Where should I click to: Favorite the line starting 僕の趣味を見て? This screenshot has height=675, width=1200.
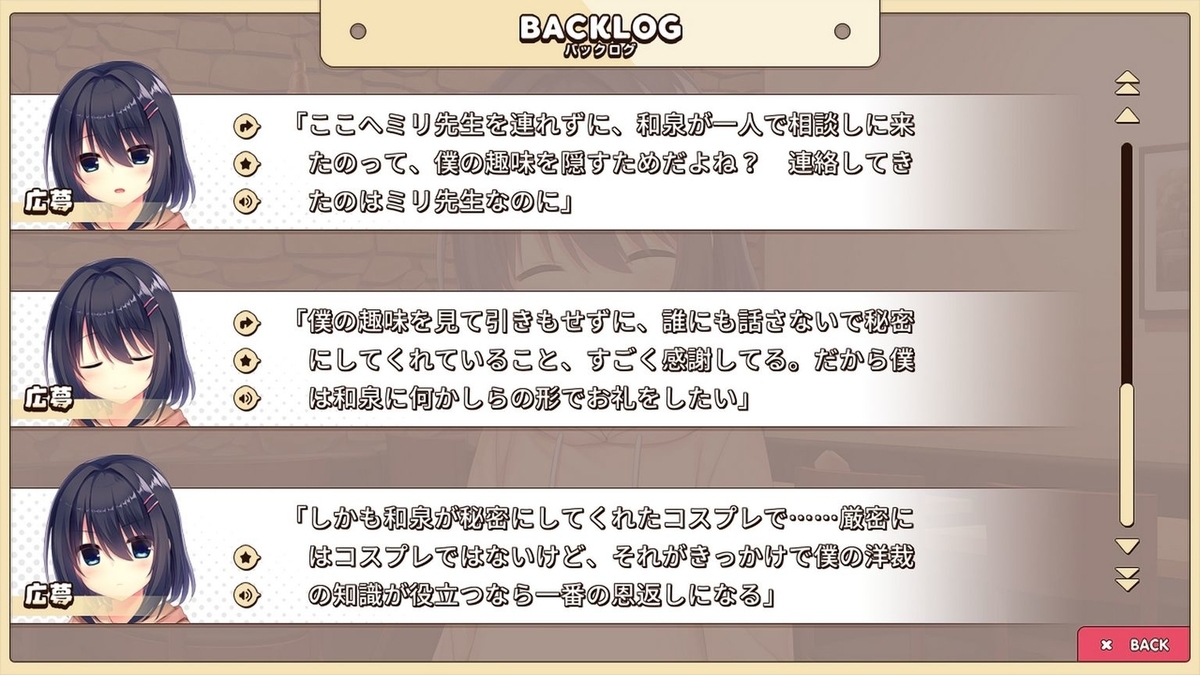[246, 360]
